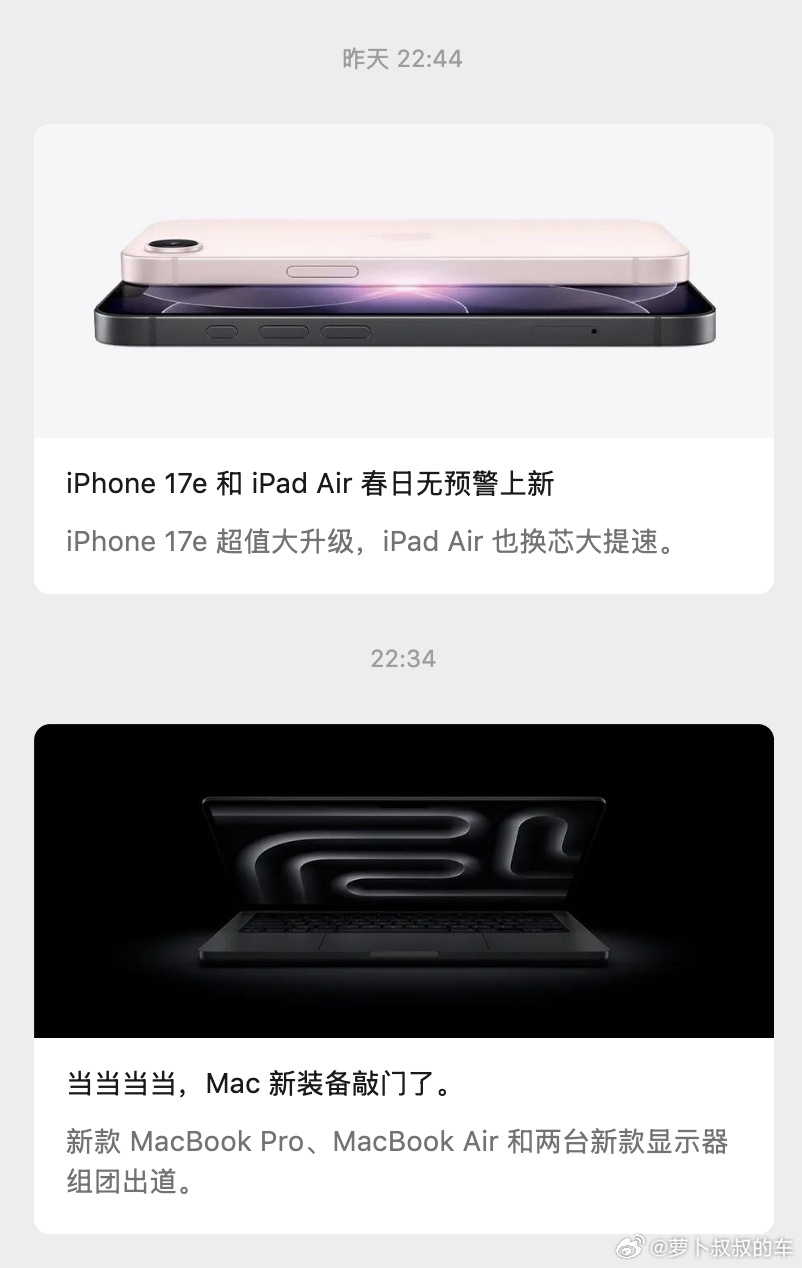Click title 当当当当，Mac 新装备敲门了
Screen dimensions: 802x1268
(250, 1083)
